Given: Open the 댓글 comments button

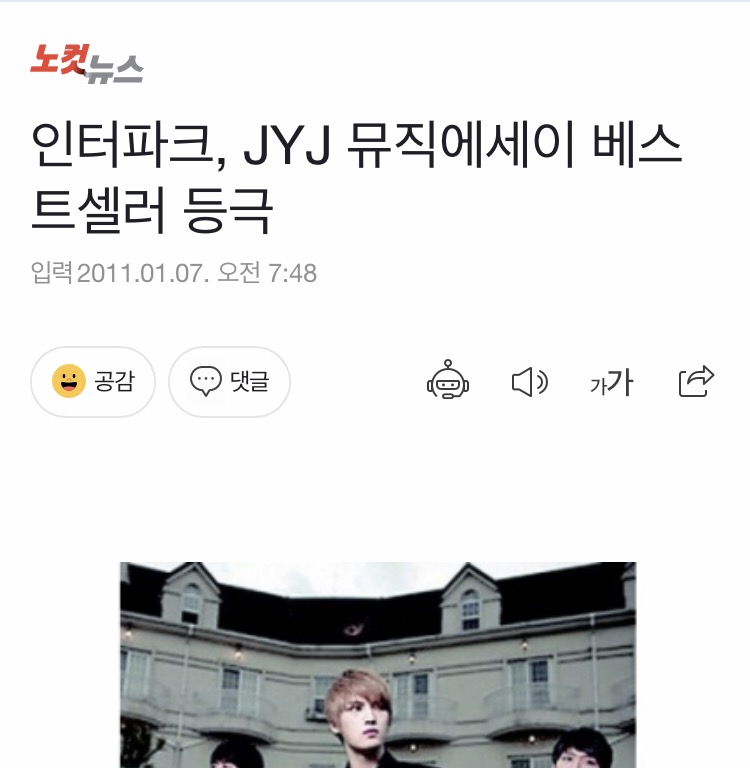Looking at the screenshot, I should coord(229,382).
